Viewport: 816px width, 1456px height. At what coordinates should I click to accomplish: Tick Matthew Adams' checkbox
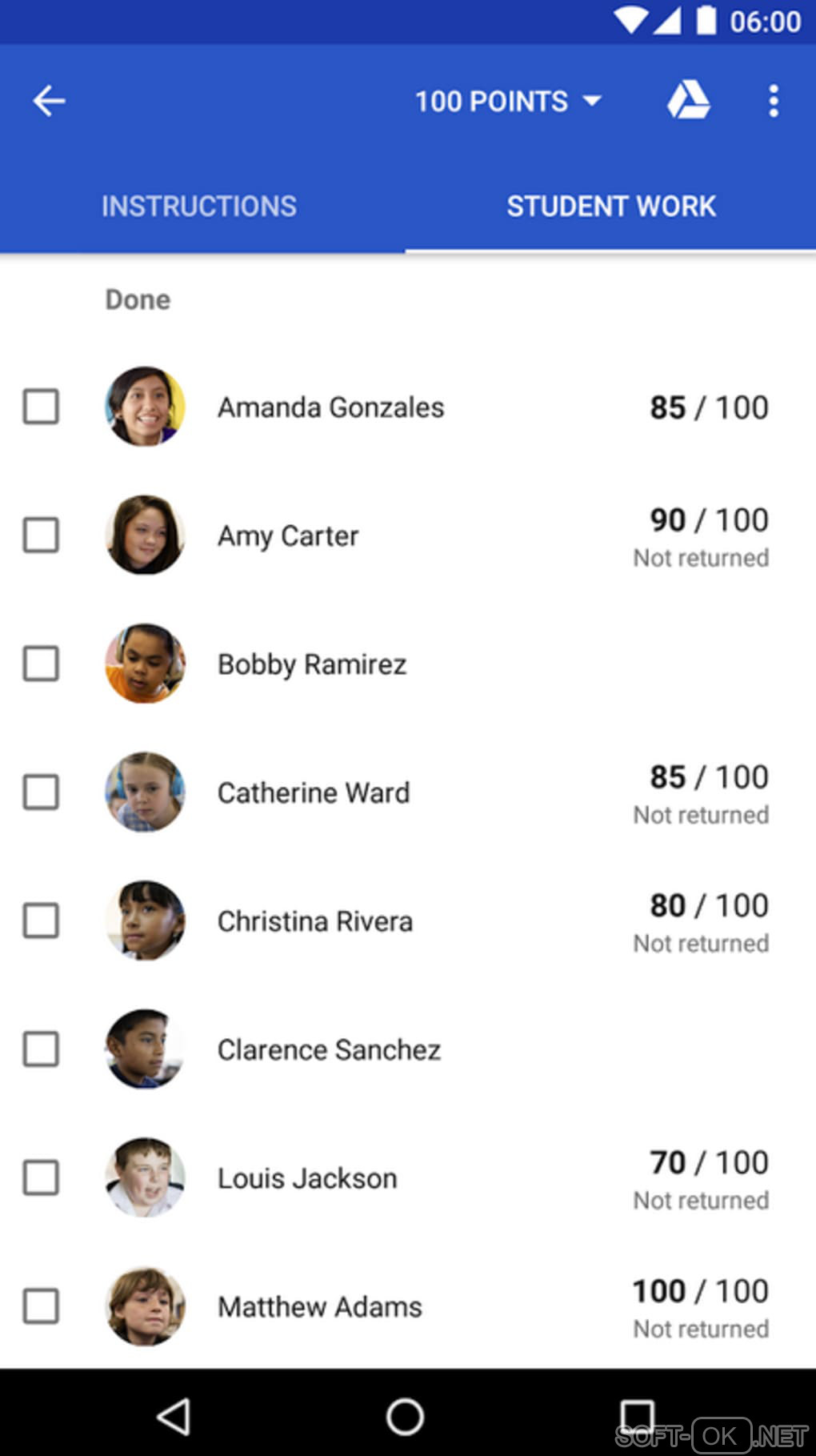point(41,1306)
